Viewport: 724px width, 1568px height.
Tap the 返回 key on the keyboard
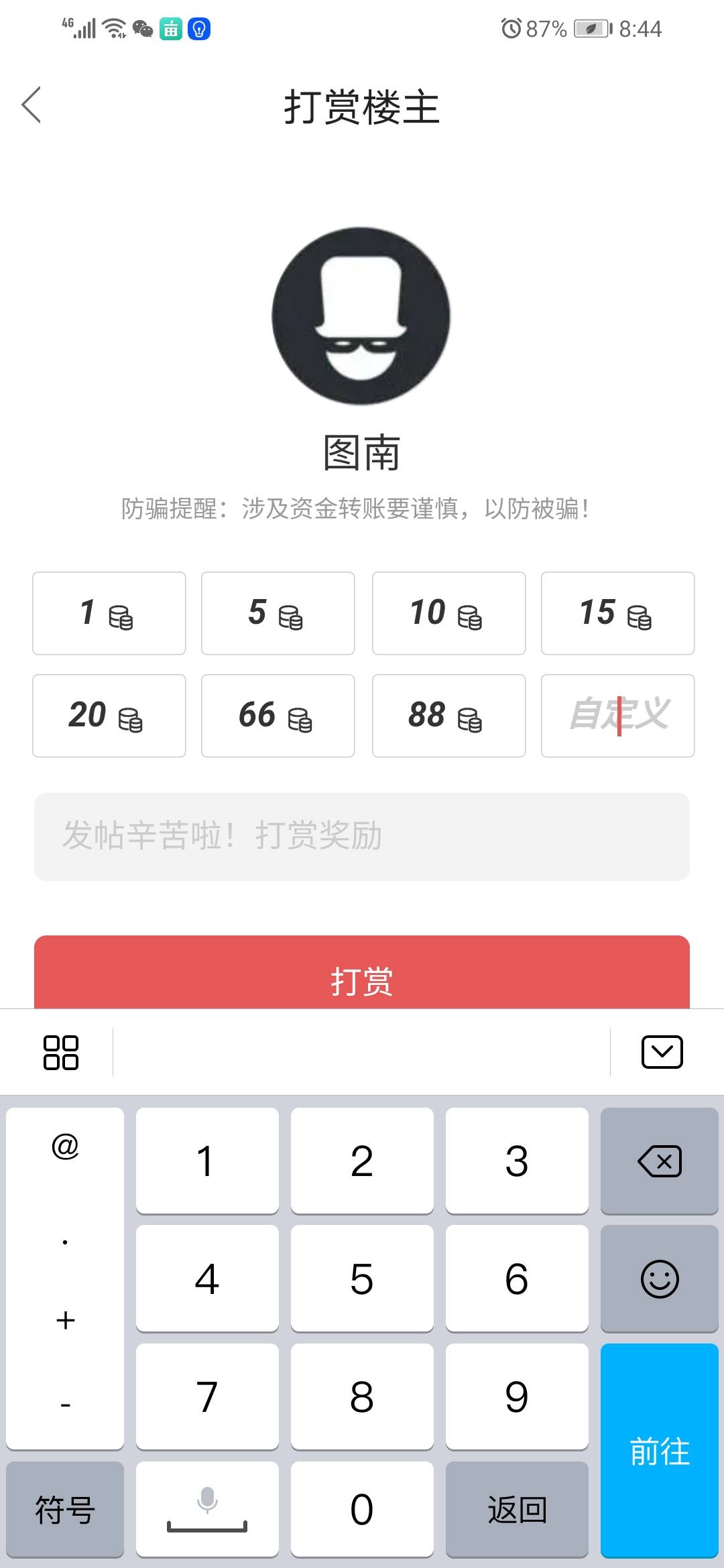click(x=517, y=1509)
